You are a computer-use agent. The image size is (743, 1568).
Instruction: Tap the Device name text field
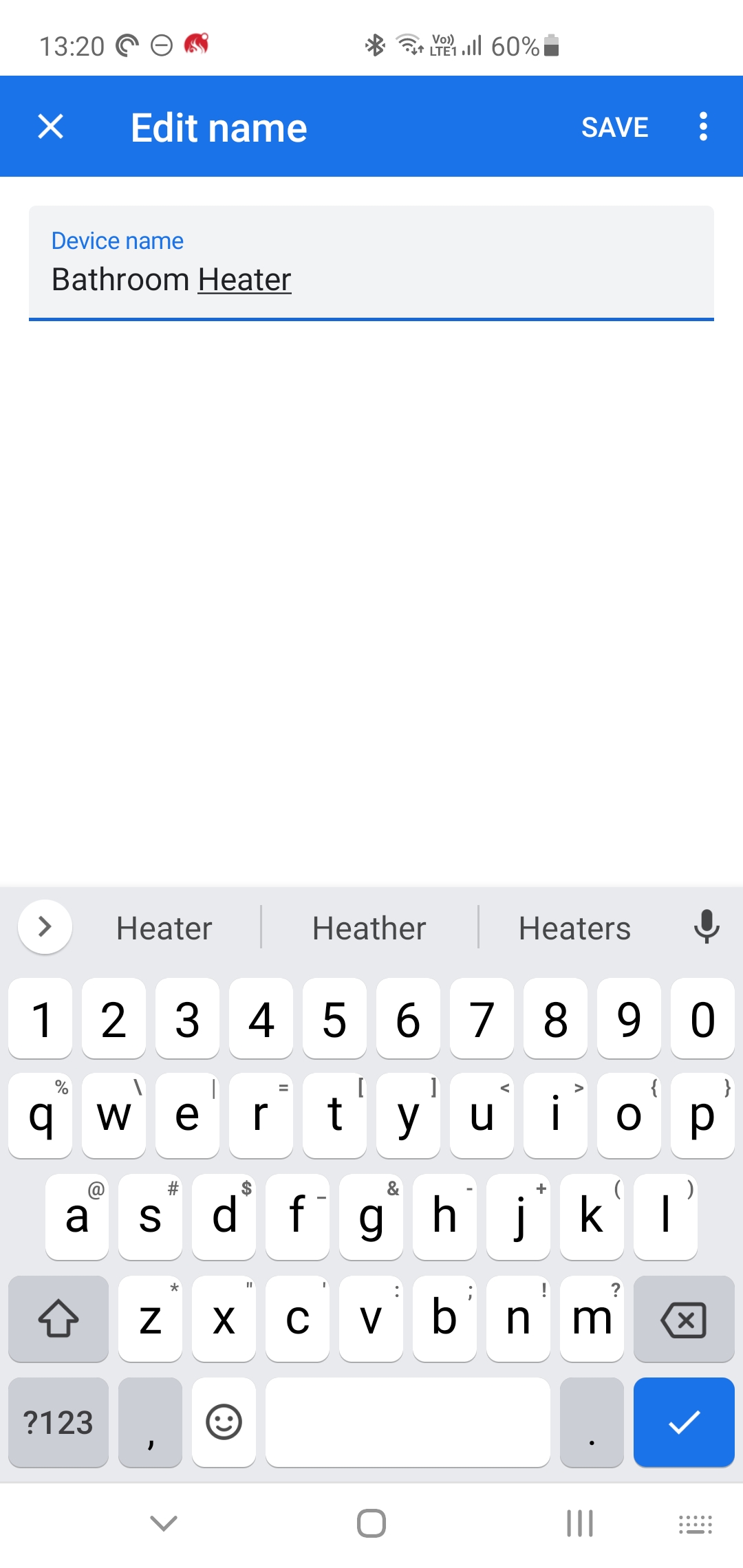pos(371,263)
